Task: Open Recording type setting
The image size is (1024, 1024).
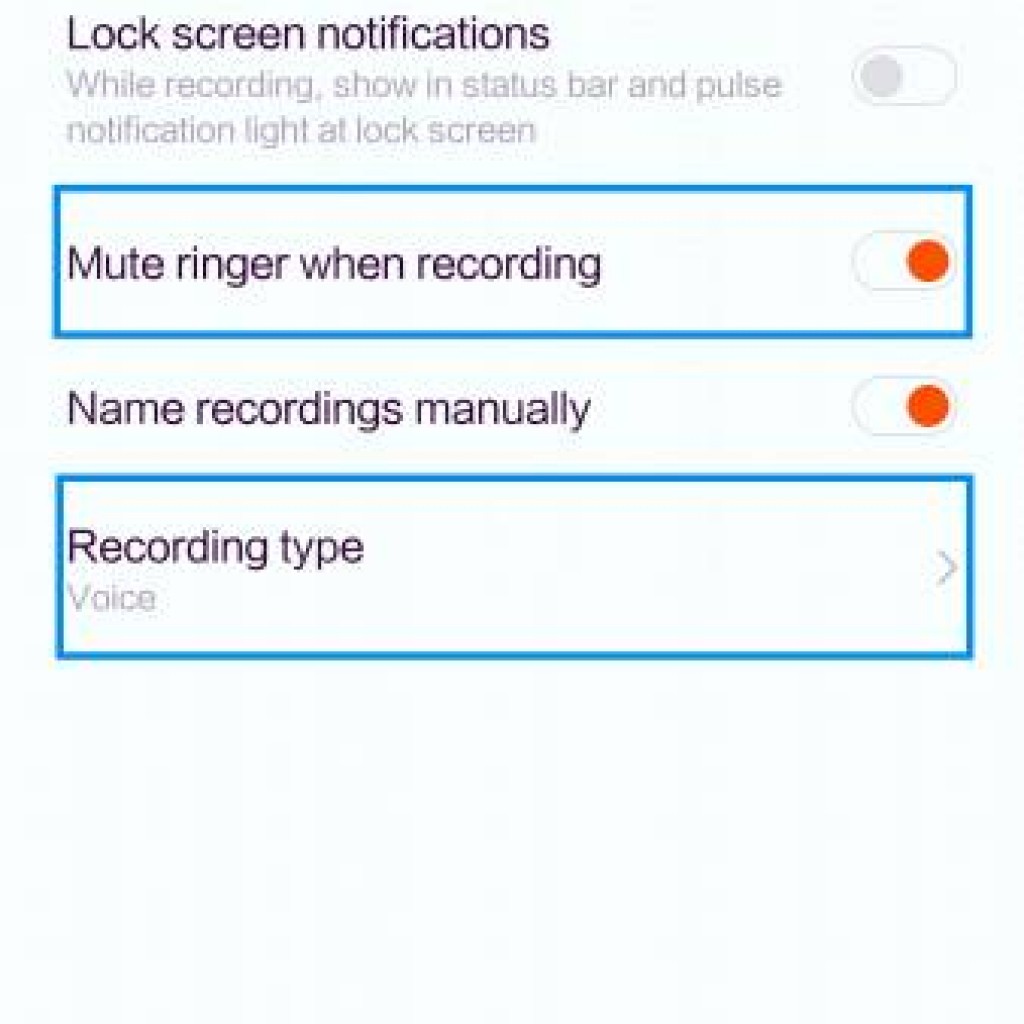Action: click(512, 567)
